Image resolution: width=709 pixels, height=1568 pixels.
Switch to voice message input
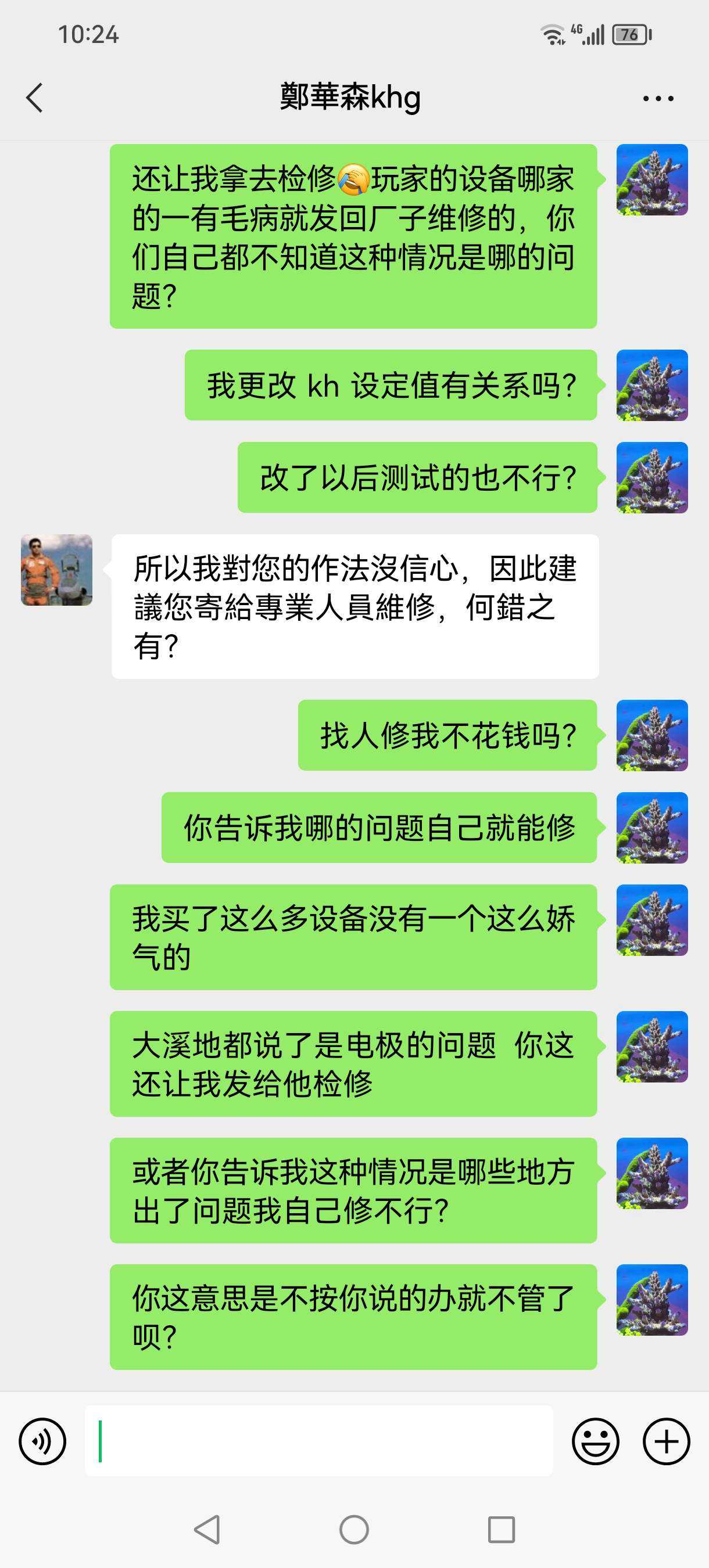pos(42,1441)
